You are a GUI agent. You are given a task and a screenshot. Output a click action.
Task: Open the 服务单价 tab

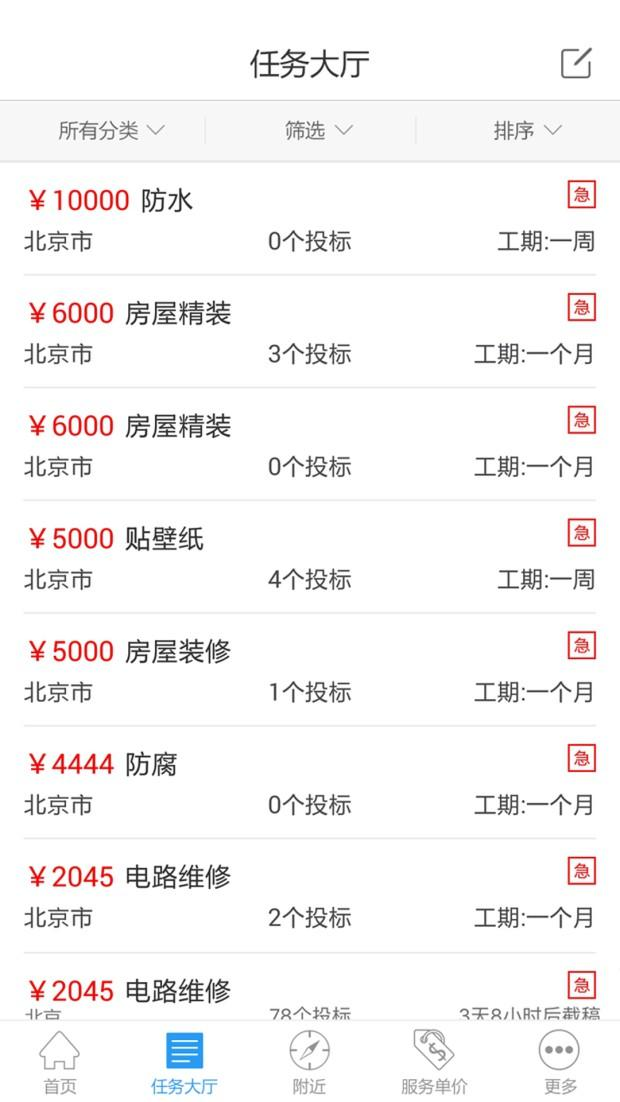[434, 1063]
